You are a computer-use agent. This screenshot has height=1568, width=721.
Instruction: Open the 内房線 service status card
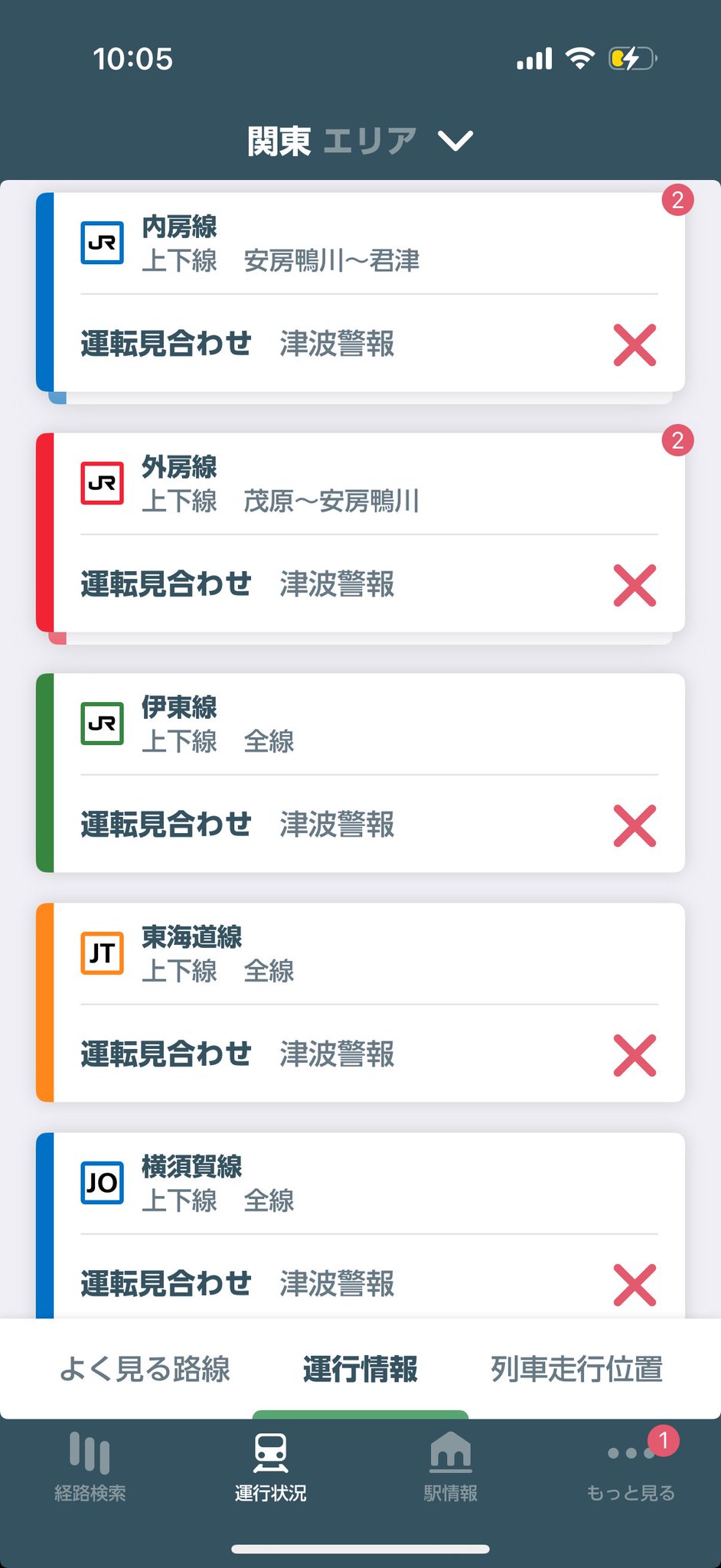point(360,292)
